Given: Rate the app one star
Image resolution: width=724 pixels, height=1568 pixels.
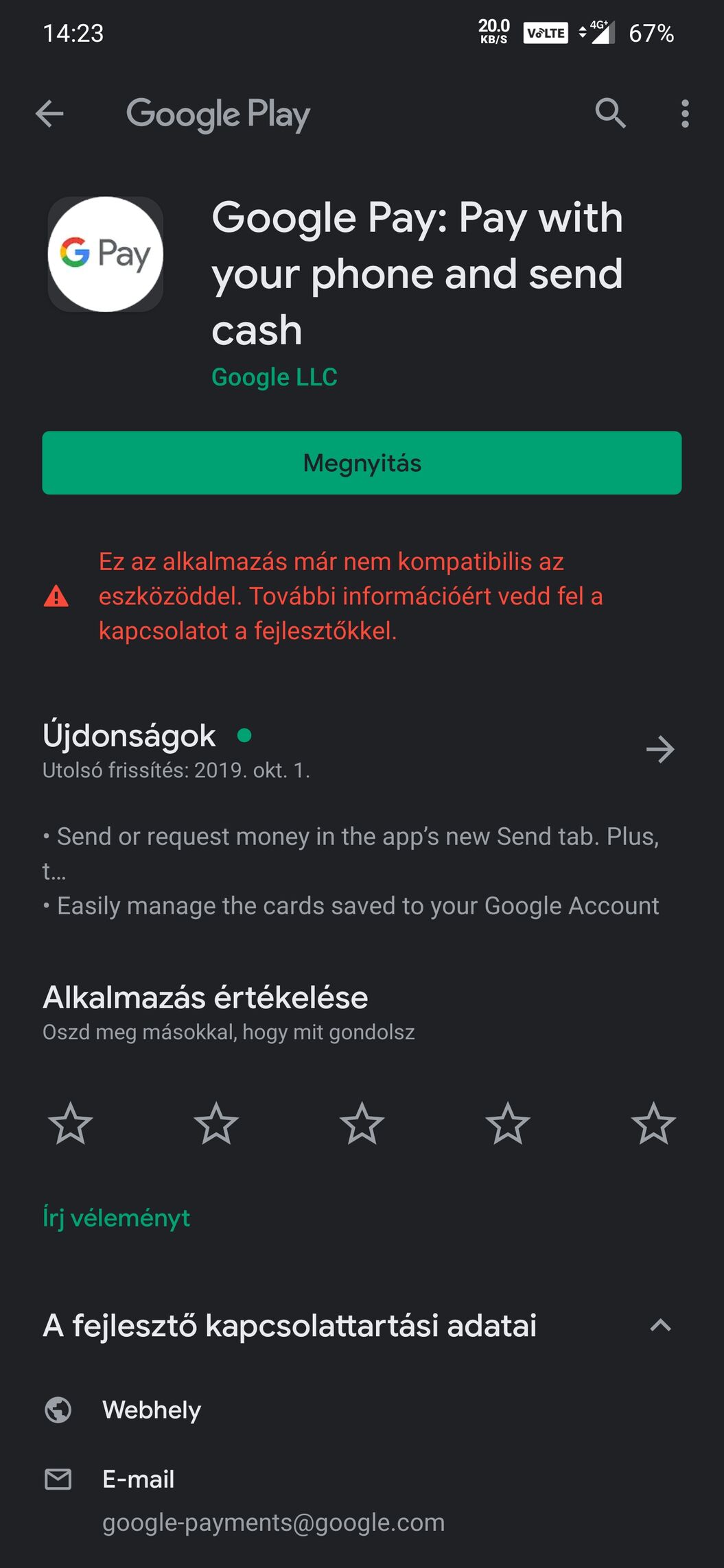Looking at the screenshot, I should coord(70,1124).
